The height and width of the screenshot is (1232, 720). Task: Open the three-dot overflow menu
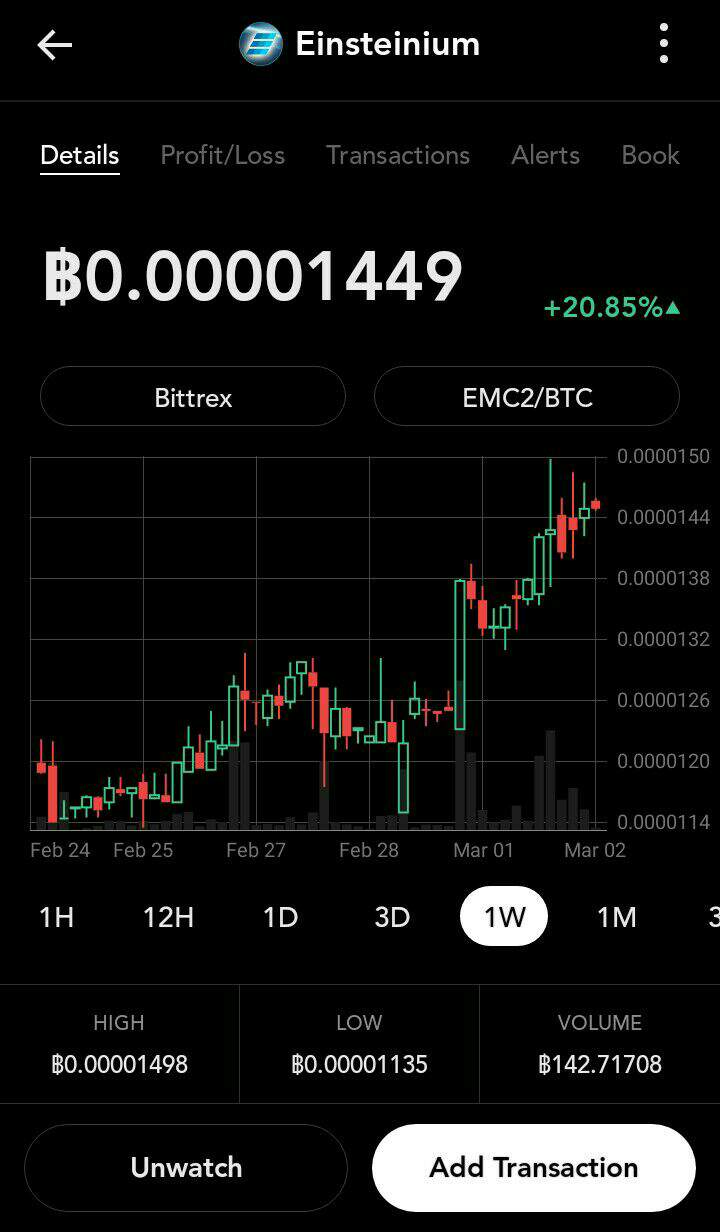664,45
